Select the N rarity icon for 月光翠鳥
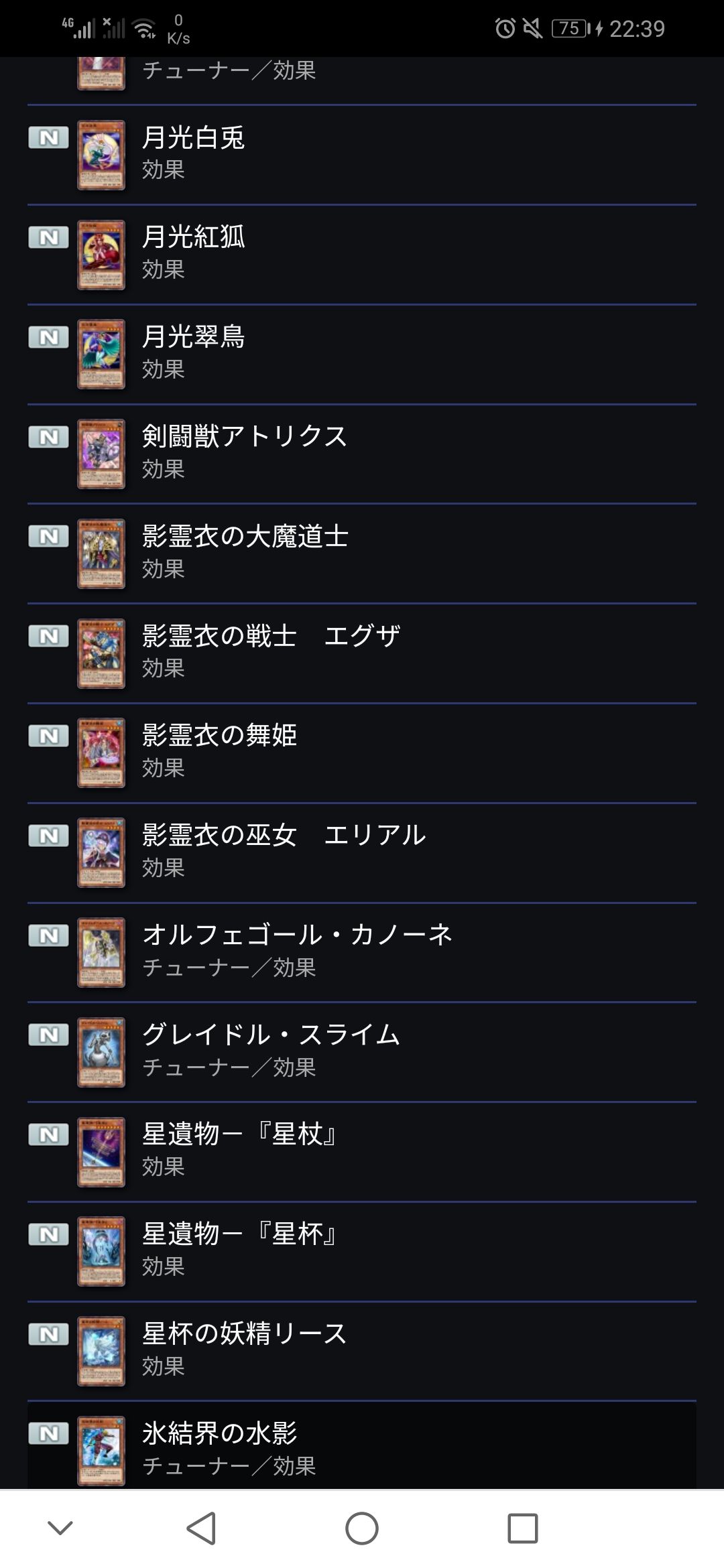724x1568 pixels. [50, 338]
